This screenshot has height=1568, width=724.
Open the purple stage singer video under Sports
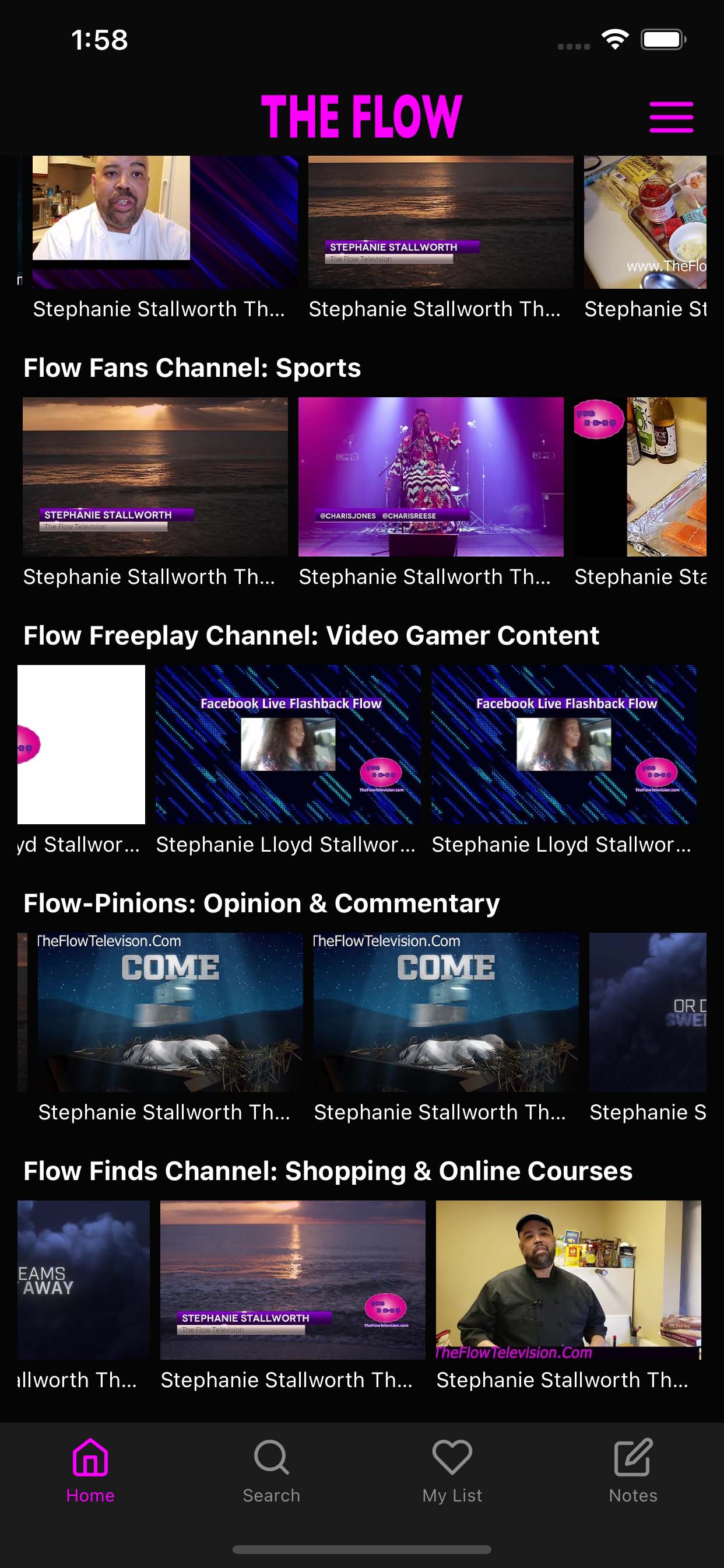pos(431,477)
